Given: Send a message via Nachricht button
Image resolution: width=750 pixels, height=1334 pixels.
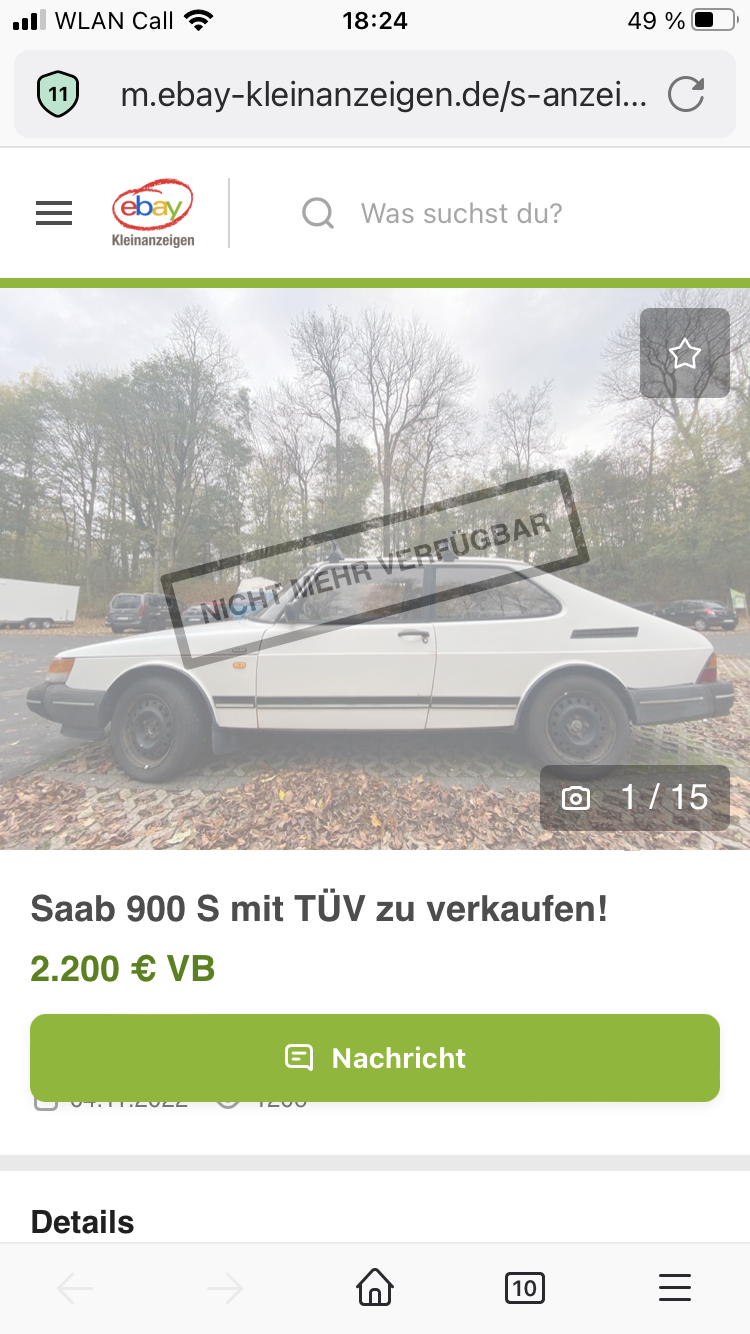Looking at the screenshot, I should click(375, 1058).
